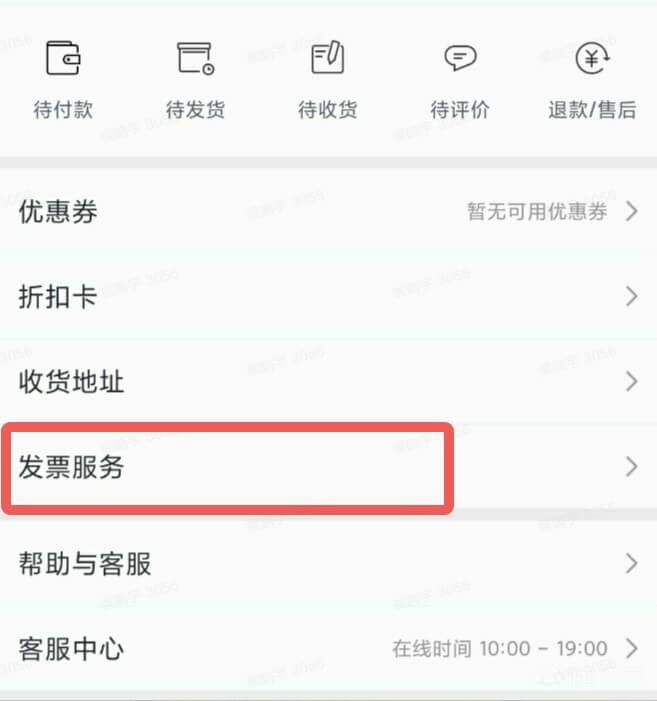Check 待收货 orders

click(x=327, y=80)
